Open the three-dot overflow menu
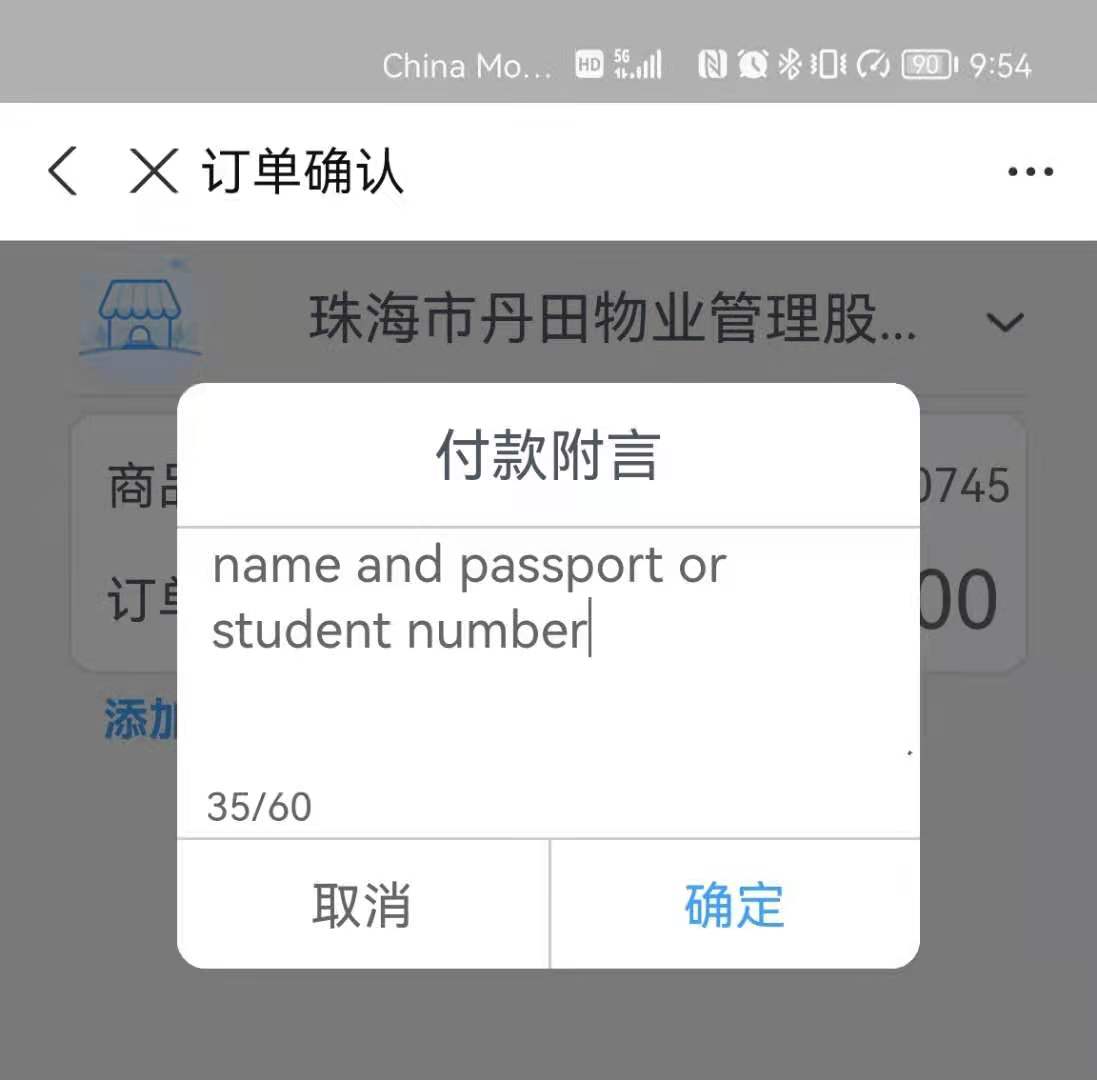Image resolution: width=1097 pixels, height=1080 pixels. (1030, 172)
